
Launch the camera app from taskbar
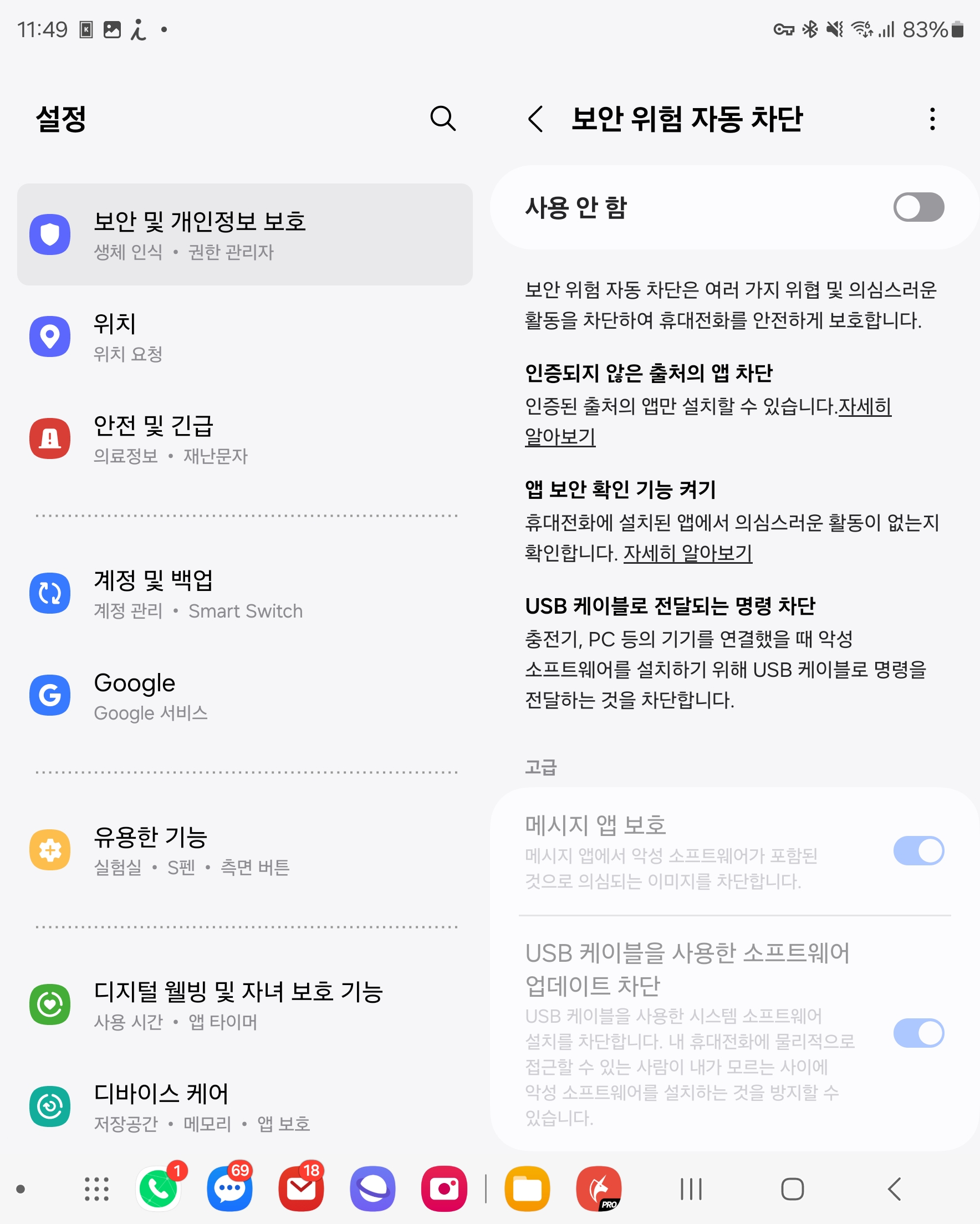[444, 1189]
